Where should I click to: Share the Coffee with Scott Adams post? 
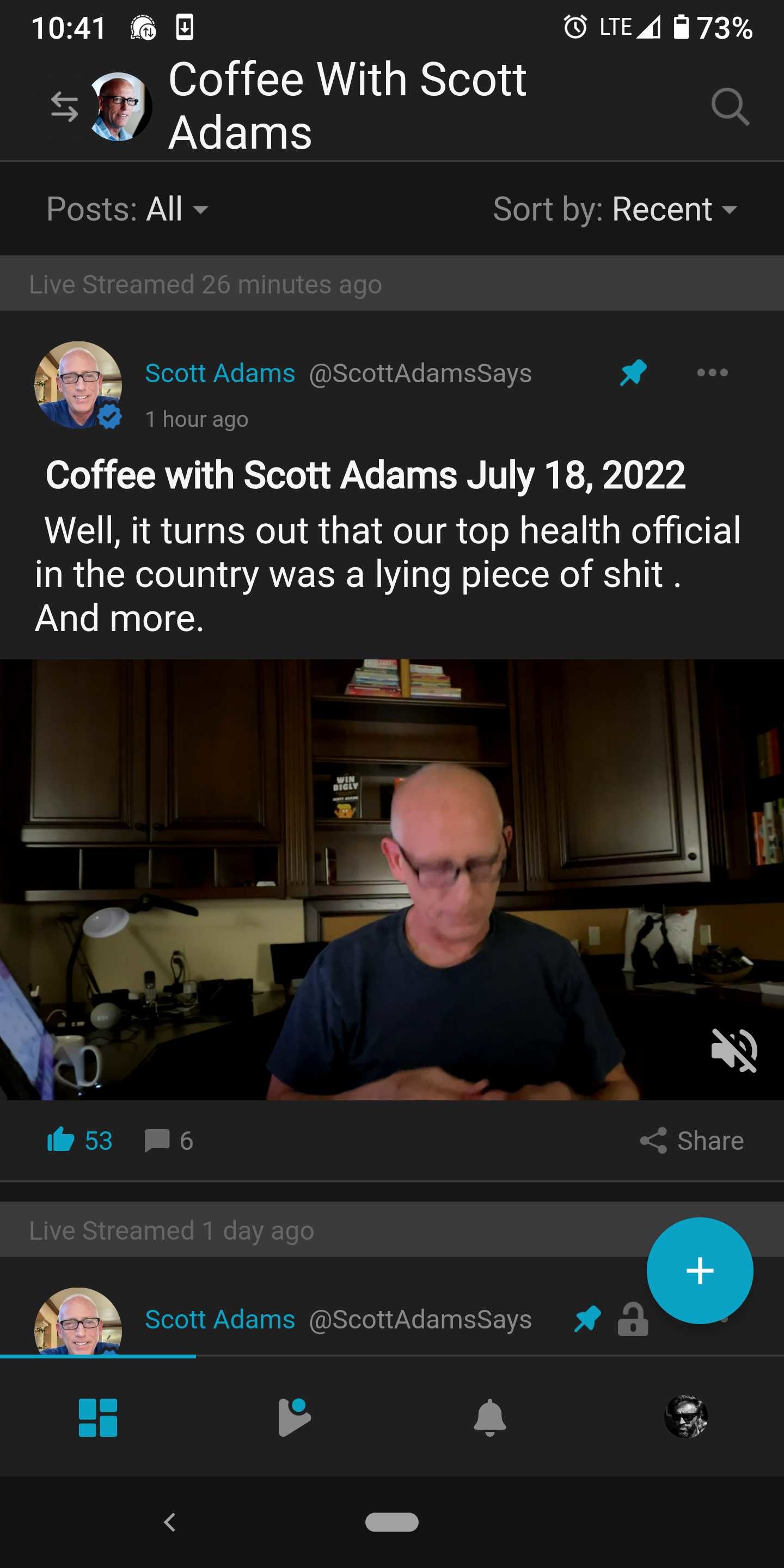(691, 1140)
